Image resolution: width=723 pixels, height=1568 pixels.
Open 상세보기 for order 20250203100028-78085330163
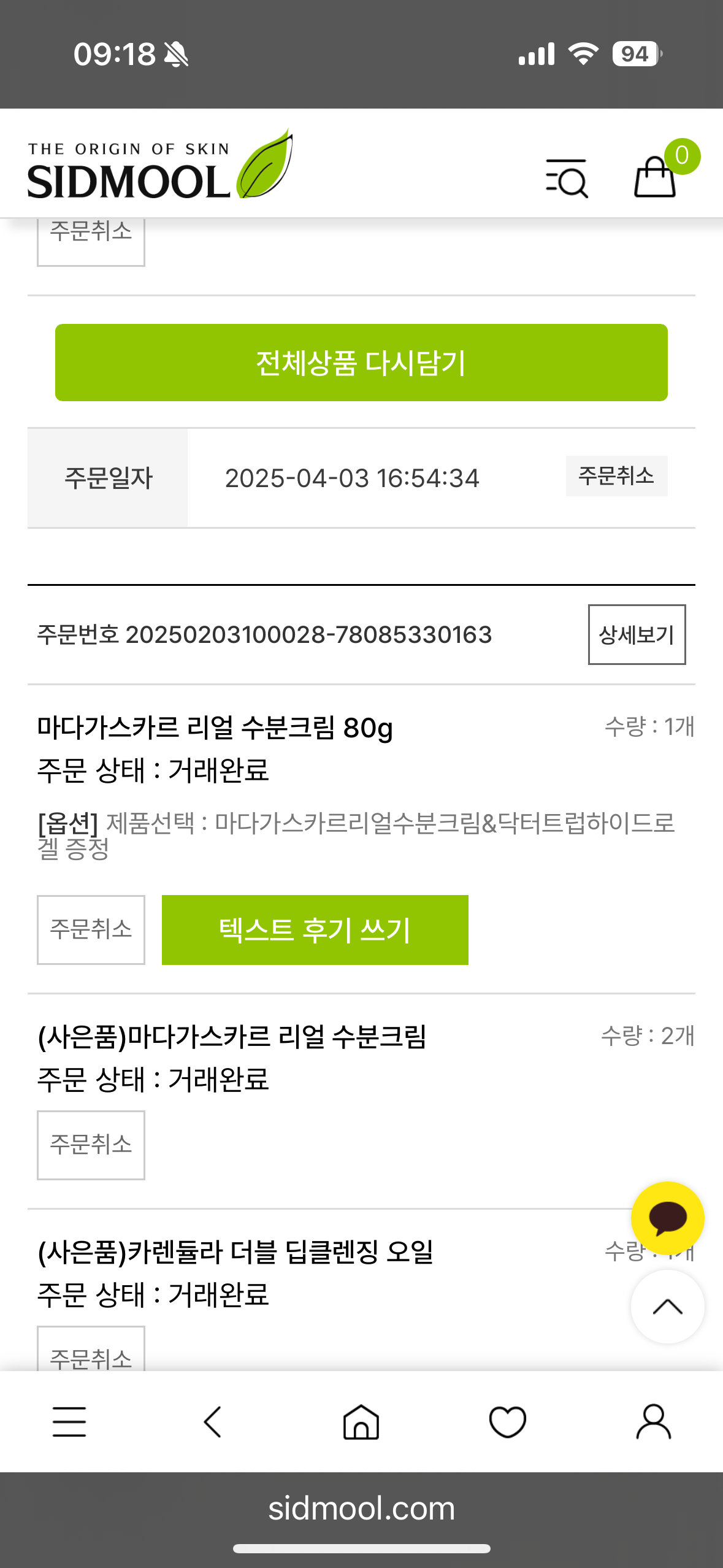pos(637,634)
